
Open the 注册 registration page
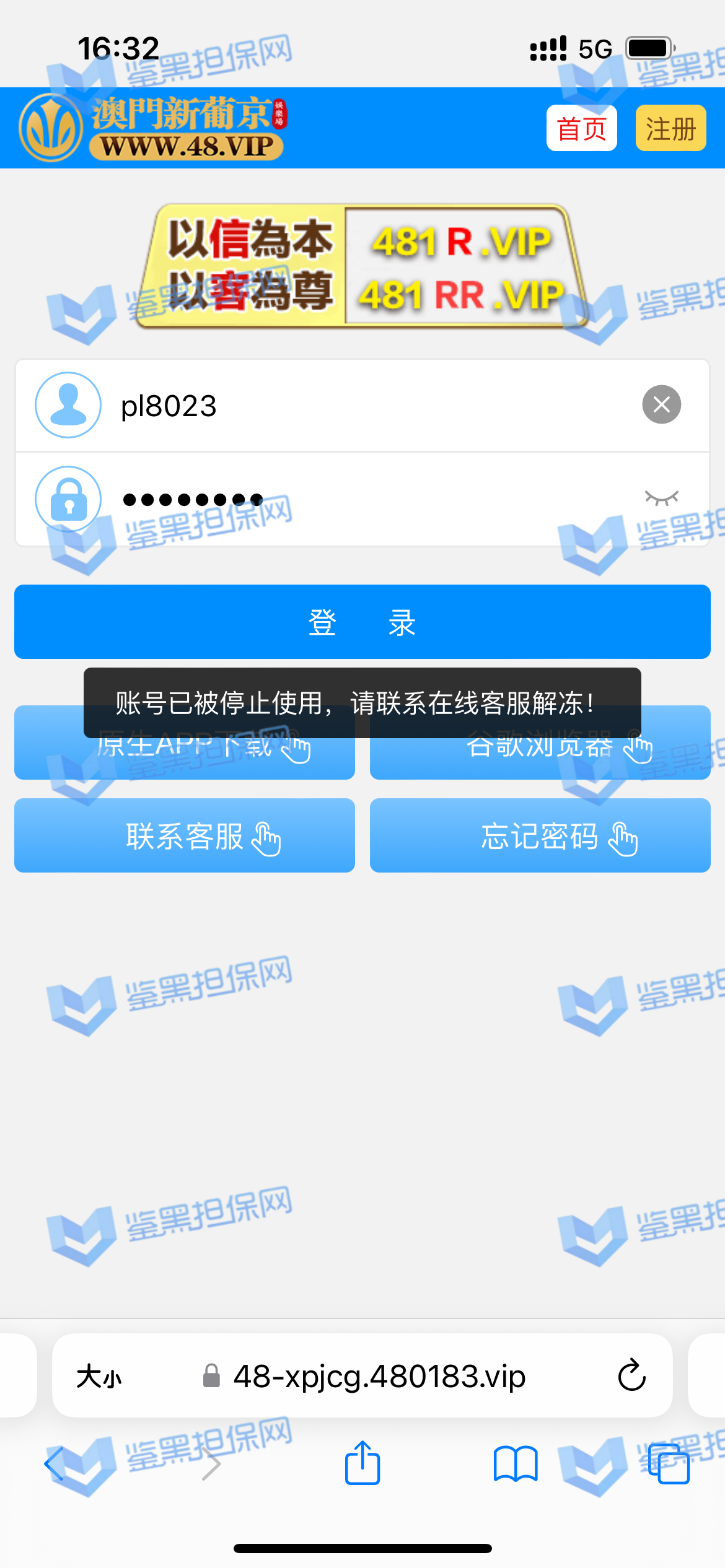(x=670, y=128)
